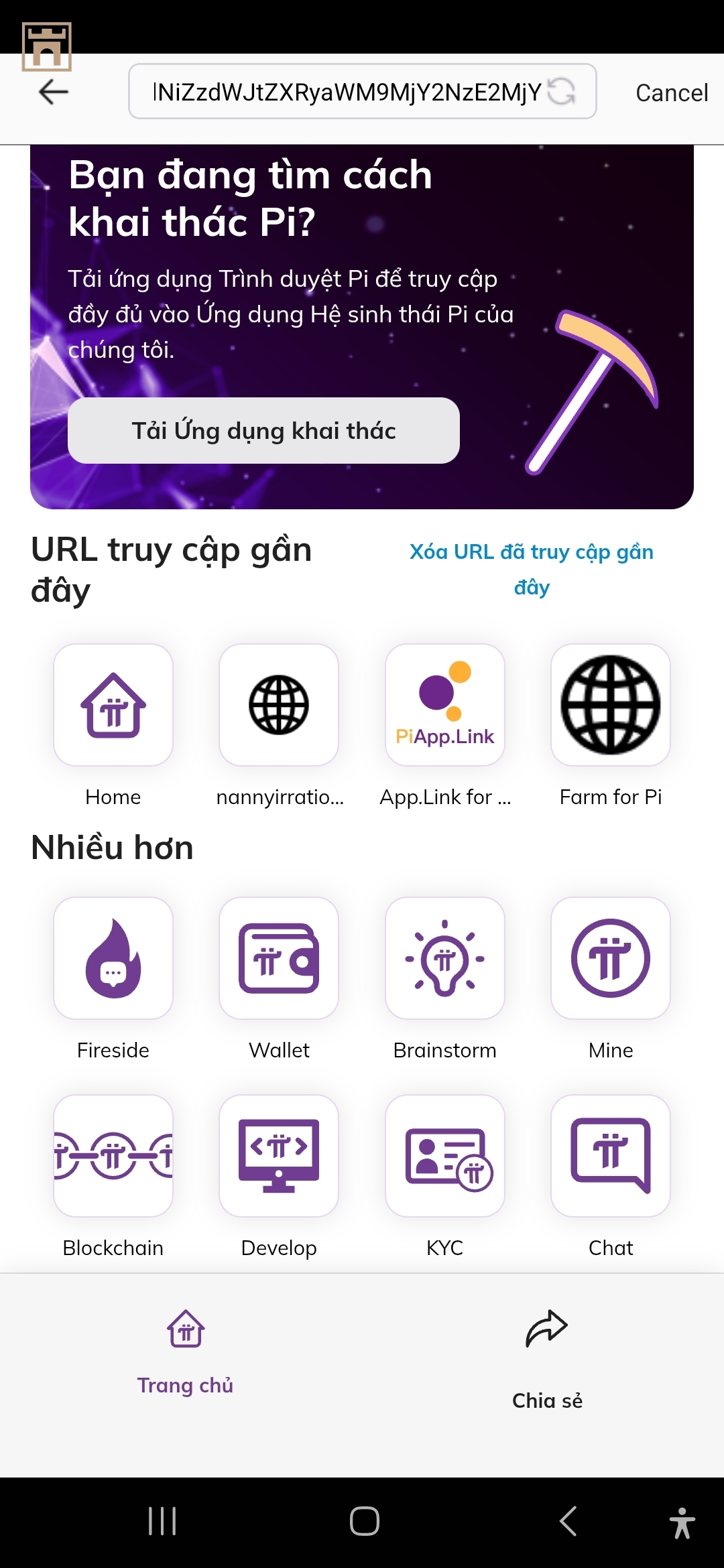Open the recent Home shortcut
The width and height of the screenshot is (724, 1568).
pyautogui.click(x=113, y=706)
